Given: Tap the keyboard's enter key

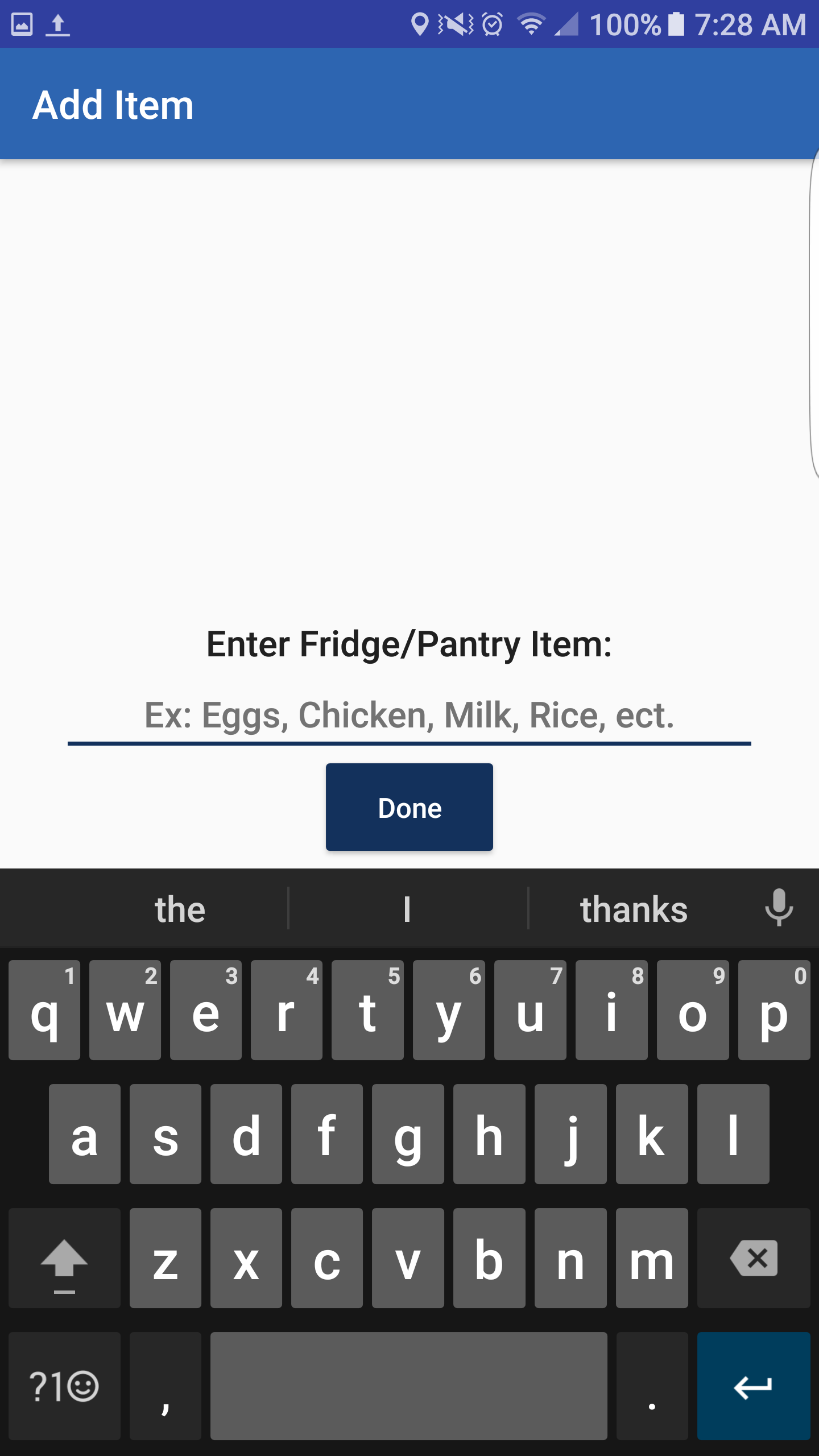Looking at the screenshot, I should point(754,1386).
